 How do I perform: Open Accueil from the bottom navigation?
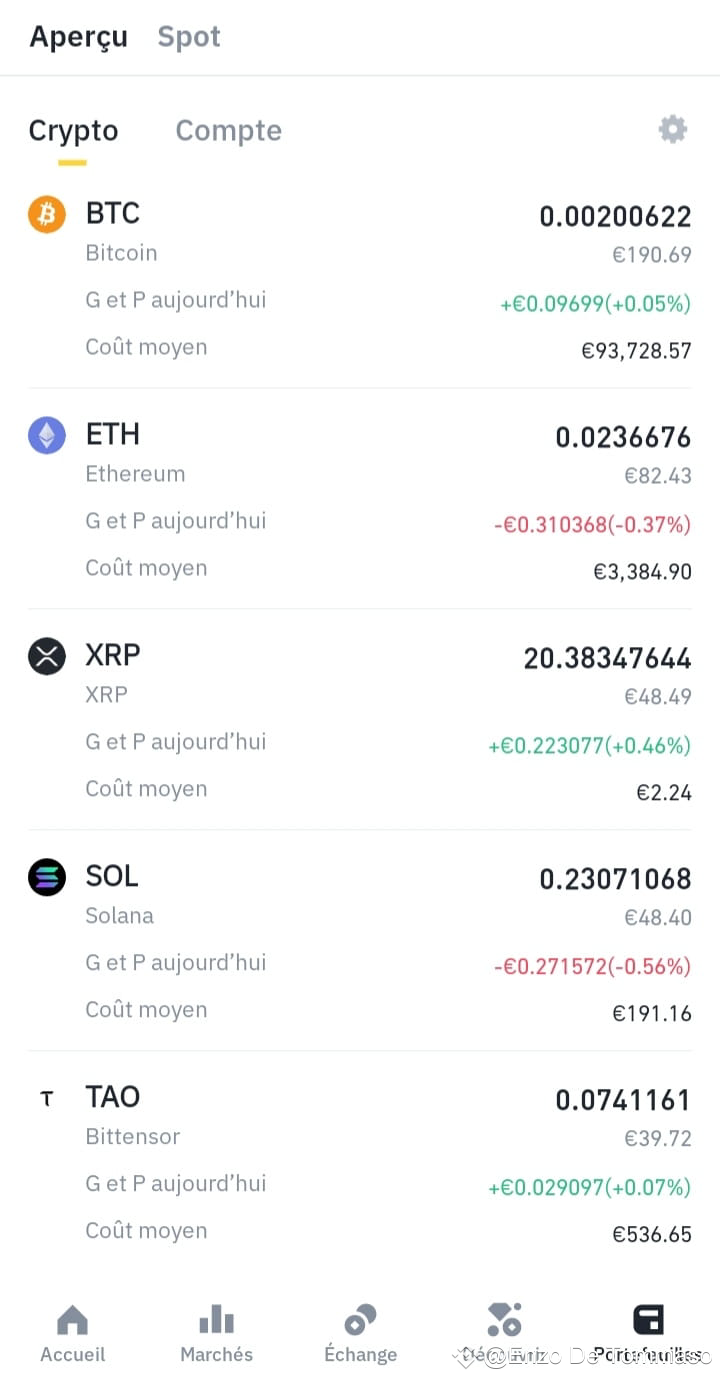pyautogui.click(x=72, y=1330)
